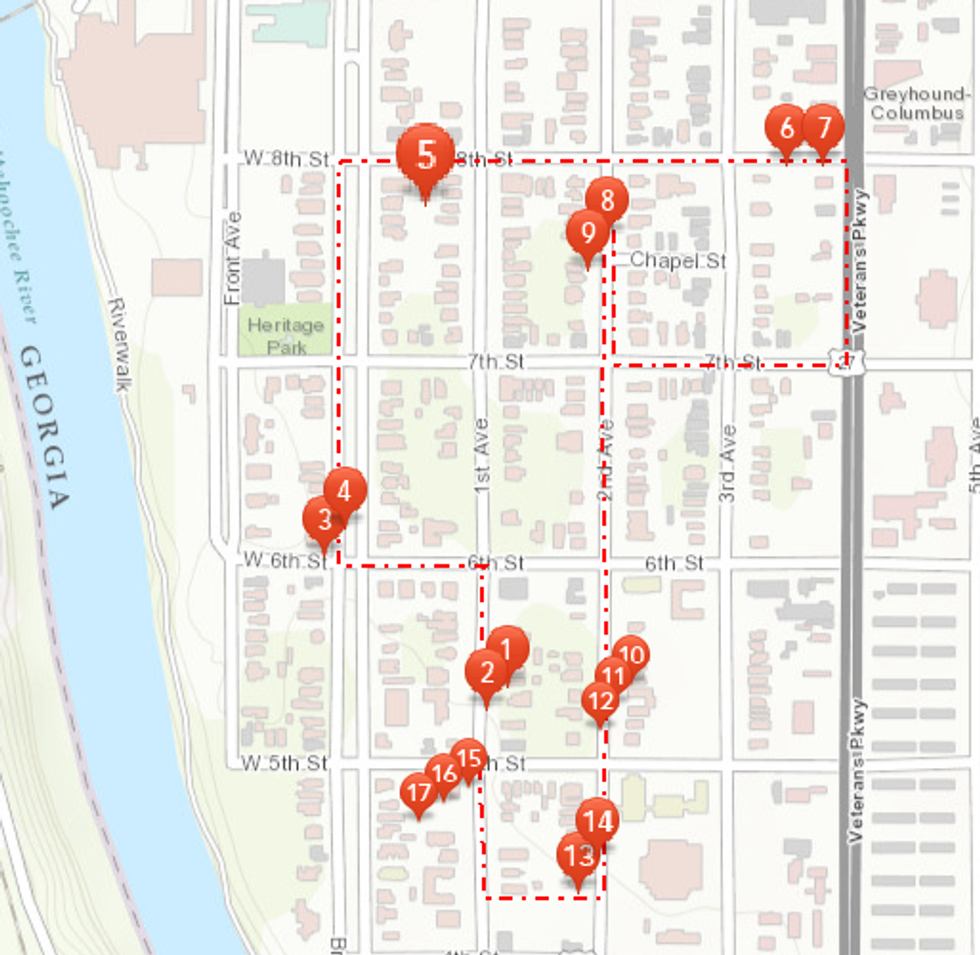Select pin 14 on the map
This screenshot has width=980, height=955.
tap(598, 821)
